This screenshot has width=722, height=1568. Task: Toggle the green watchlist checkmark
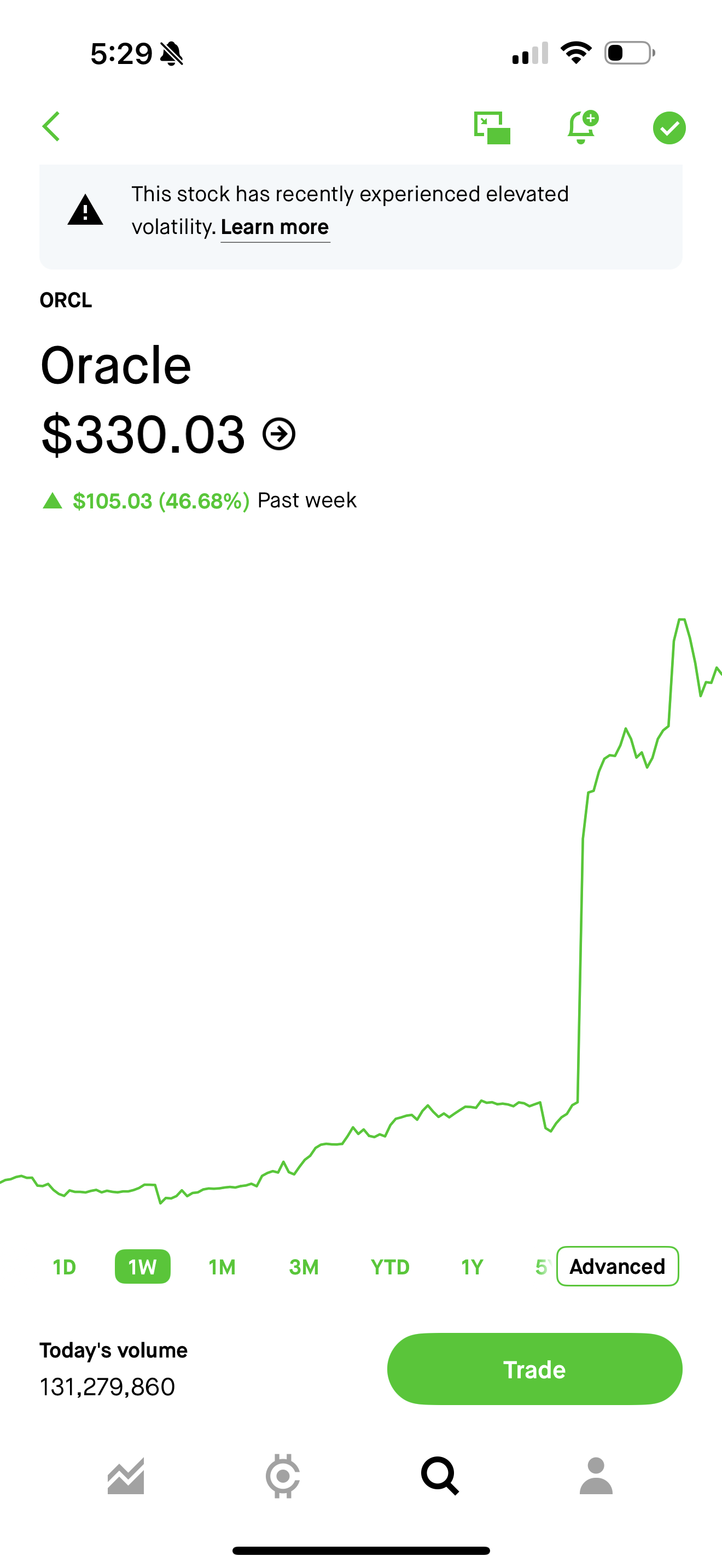pos(669,128)
